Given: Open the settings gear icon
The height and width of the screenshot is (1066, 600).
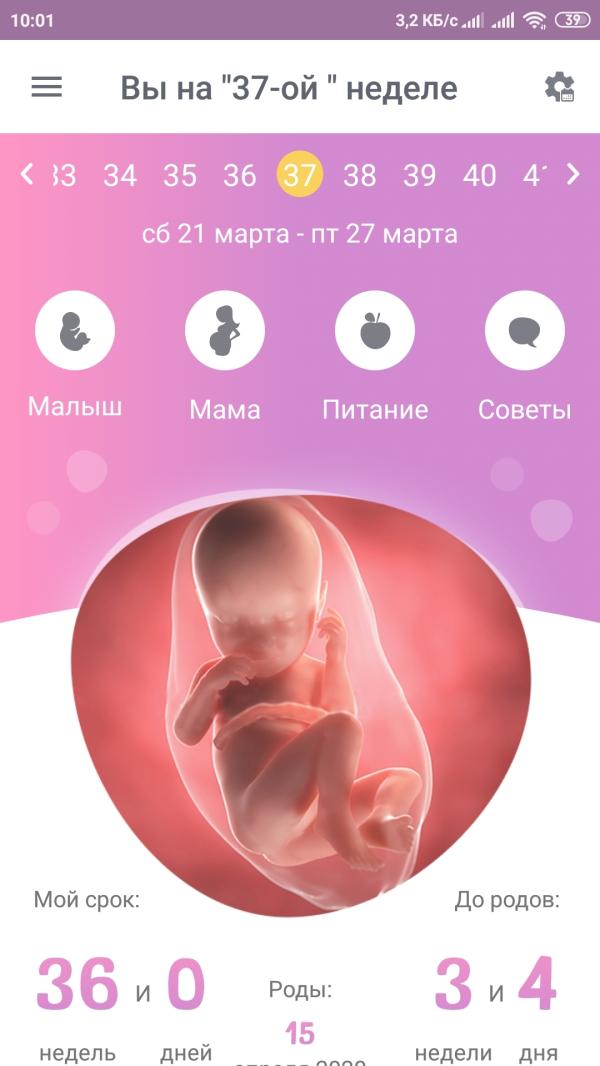Looking at the screenshot, I should pyautogui.click(x=560, y=87).
